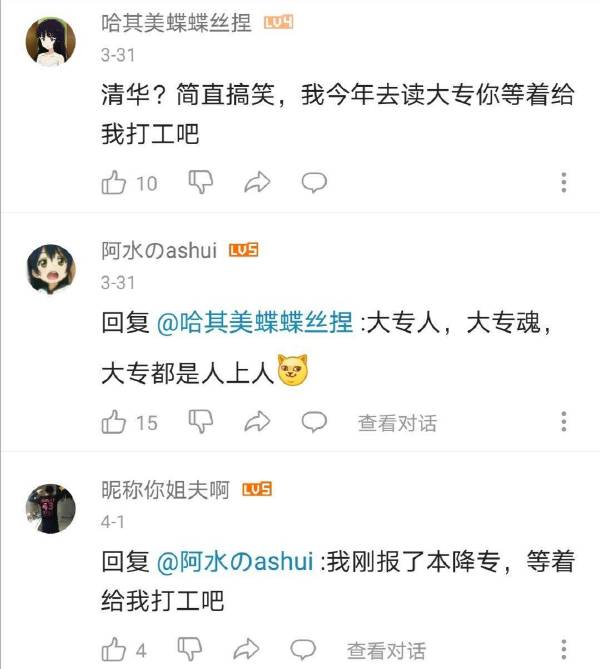The height and width of the screenshot is (669, 600).
Task: View 查看对话 under 阿水のashui's comment
Action: (x=397, y=423)
